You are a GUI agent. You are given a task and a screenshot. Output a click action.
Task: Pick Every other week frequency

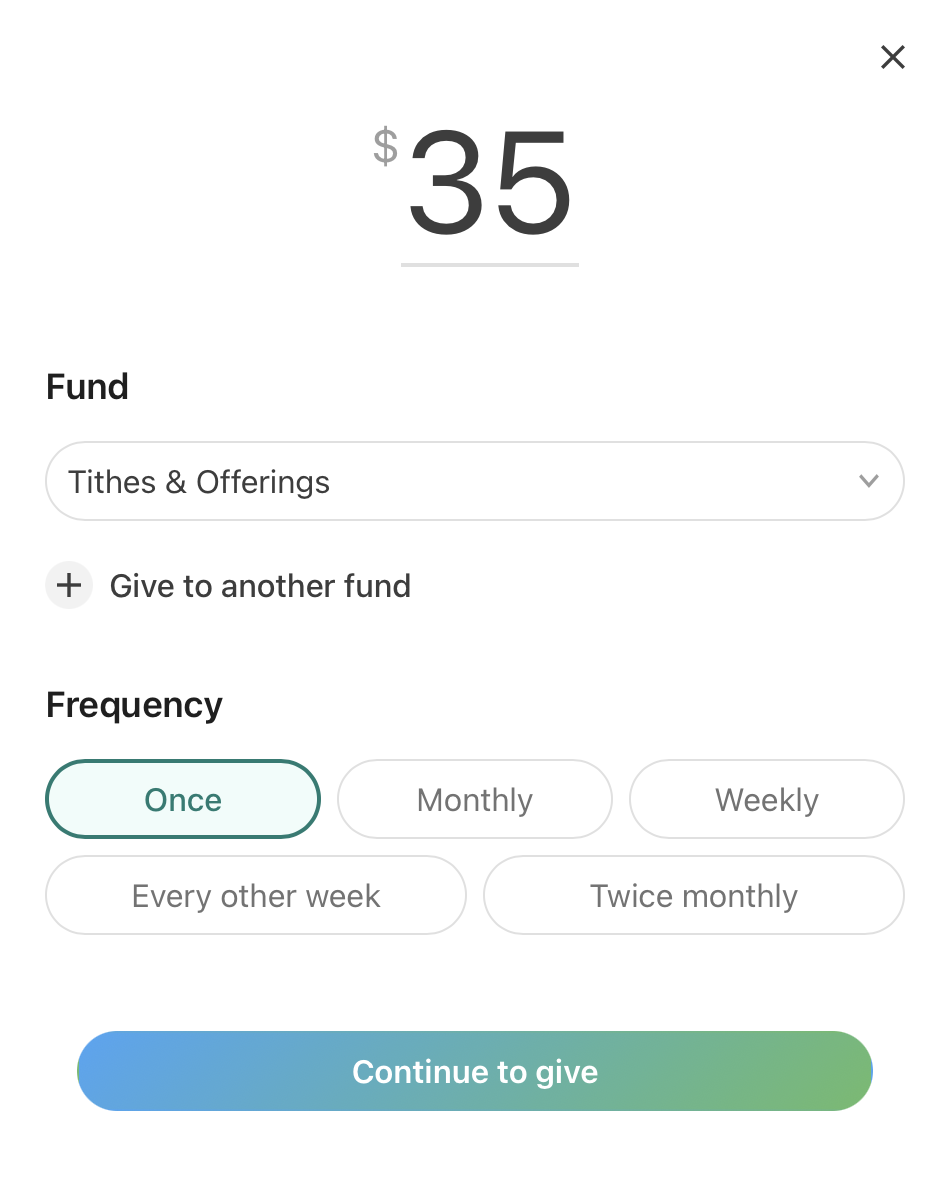(256, 896)
